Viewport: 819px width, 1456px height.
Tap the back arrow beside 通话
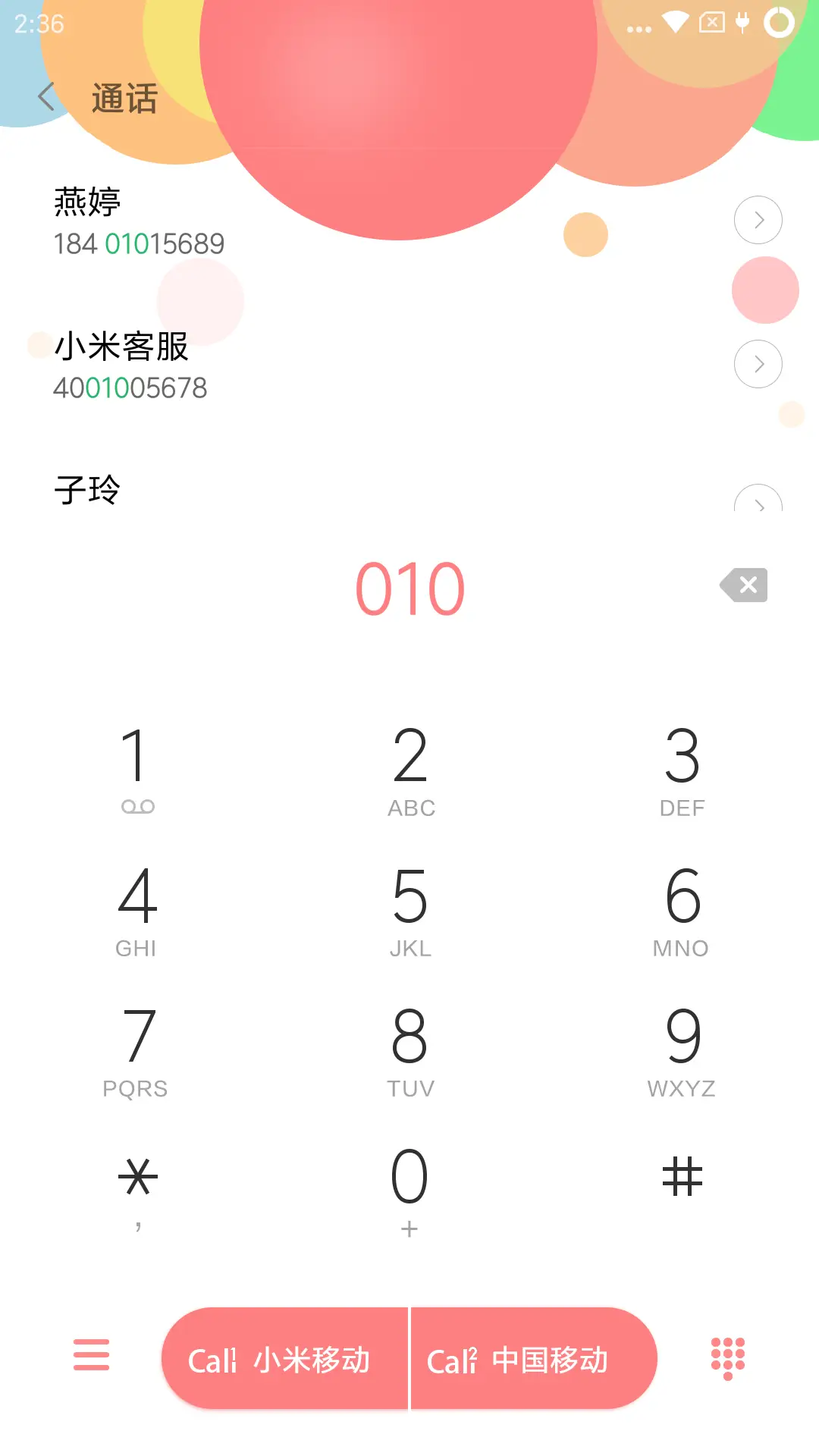click(x=45, y=97)
